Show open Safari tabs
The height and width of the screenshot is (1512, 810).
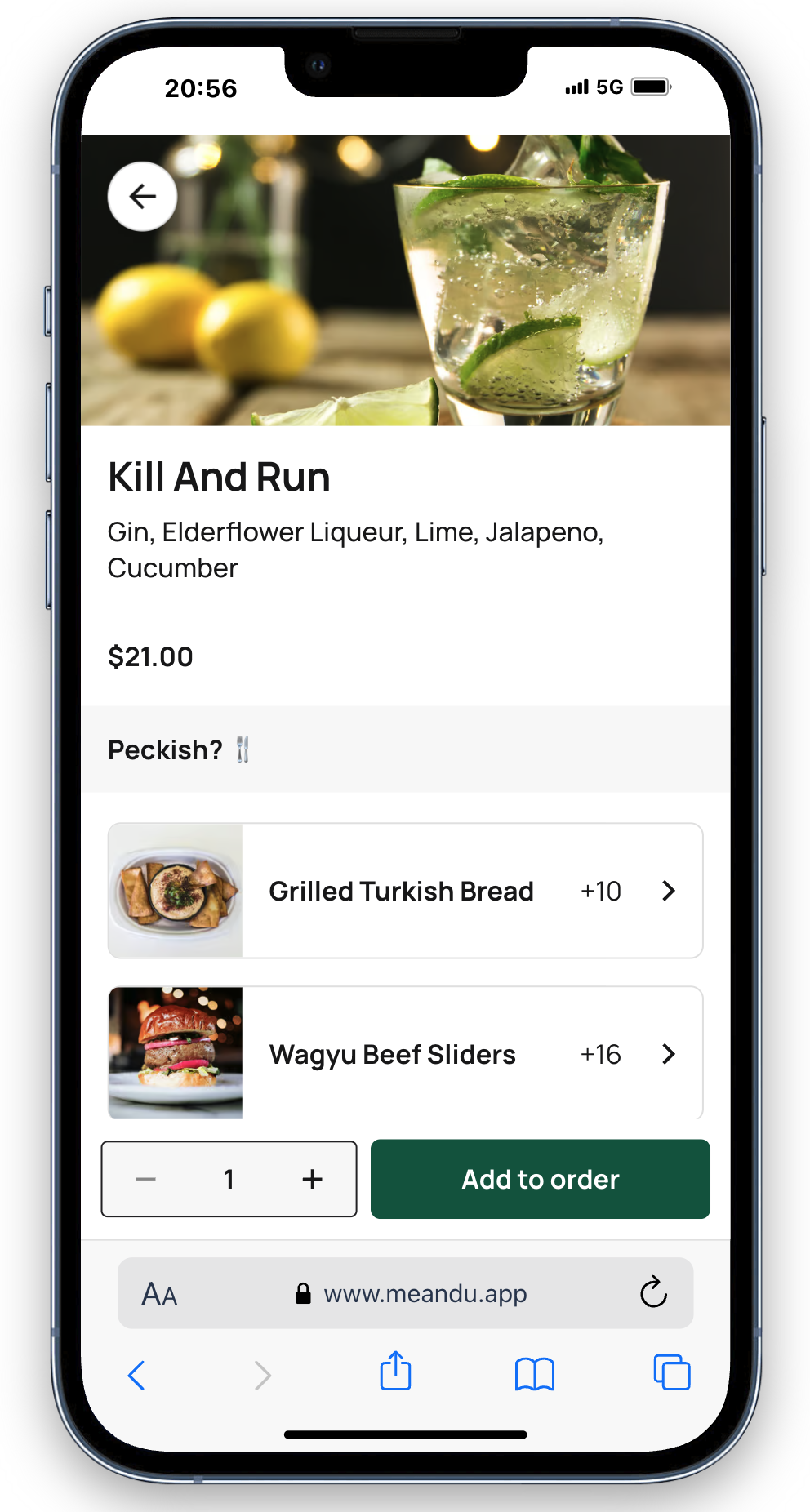pos(672,1372)
